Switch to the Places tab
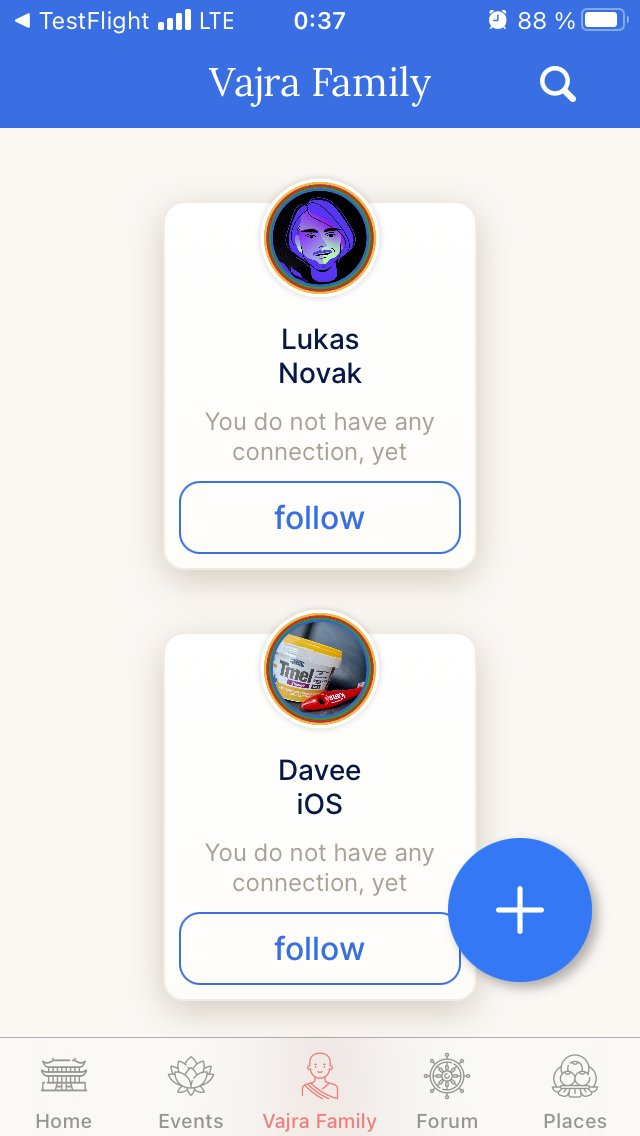 pyautogui.click(x=575, y=1090)
